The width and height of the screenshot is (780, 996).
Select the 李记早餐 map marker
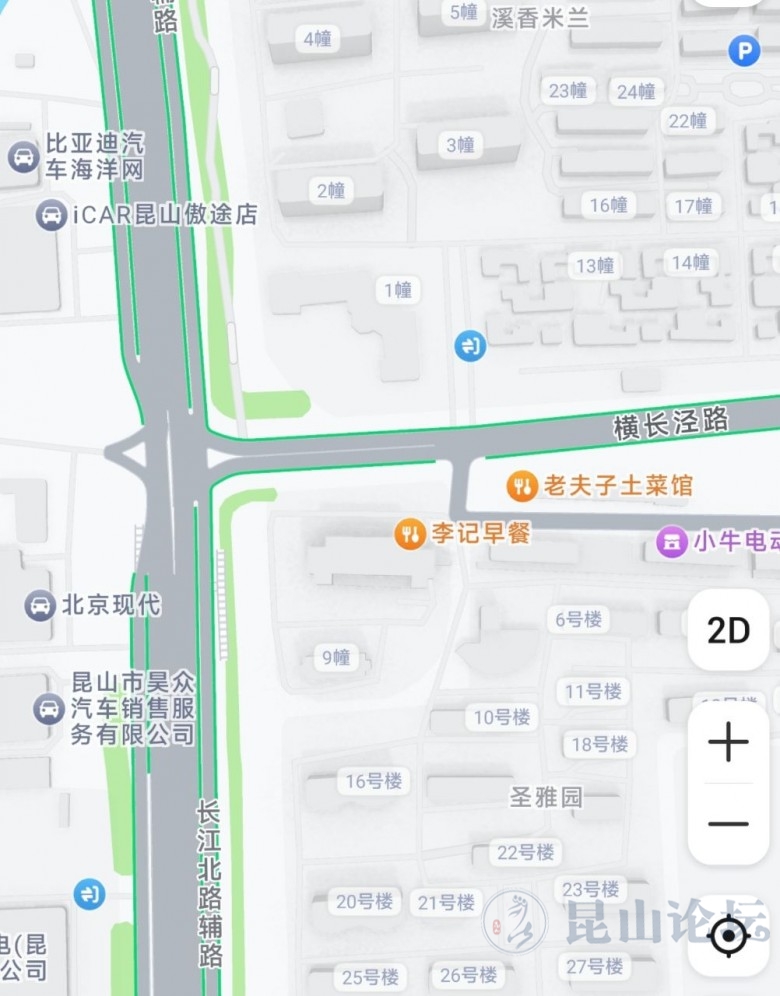(410, 534)
